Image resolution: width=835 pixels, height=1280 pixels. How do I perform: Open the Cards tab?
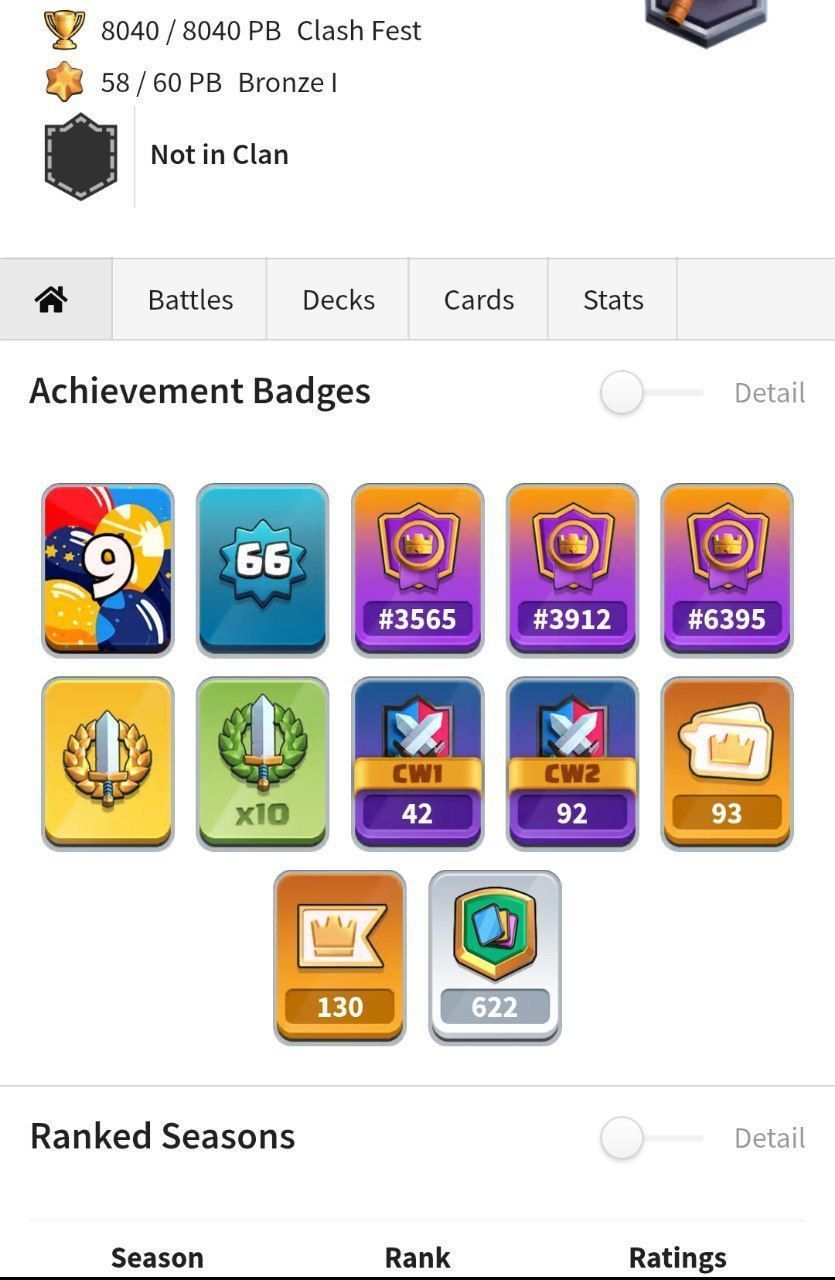tap(479, 300)
